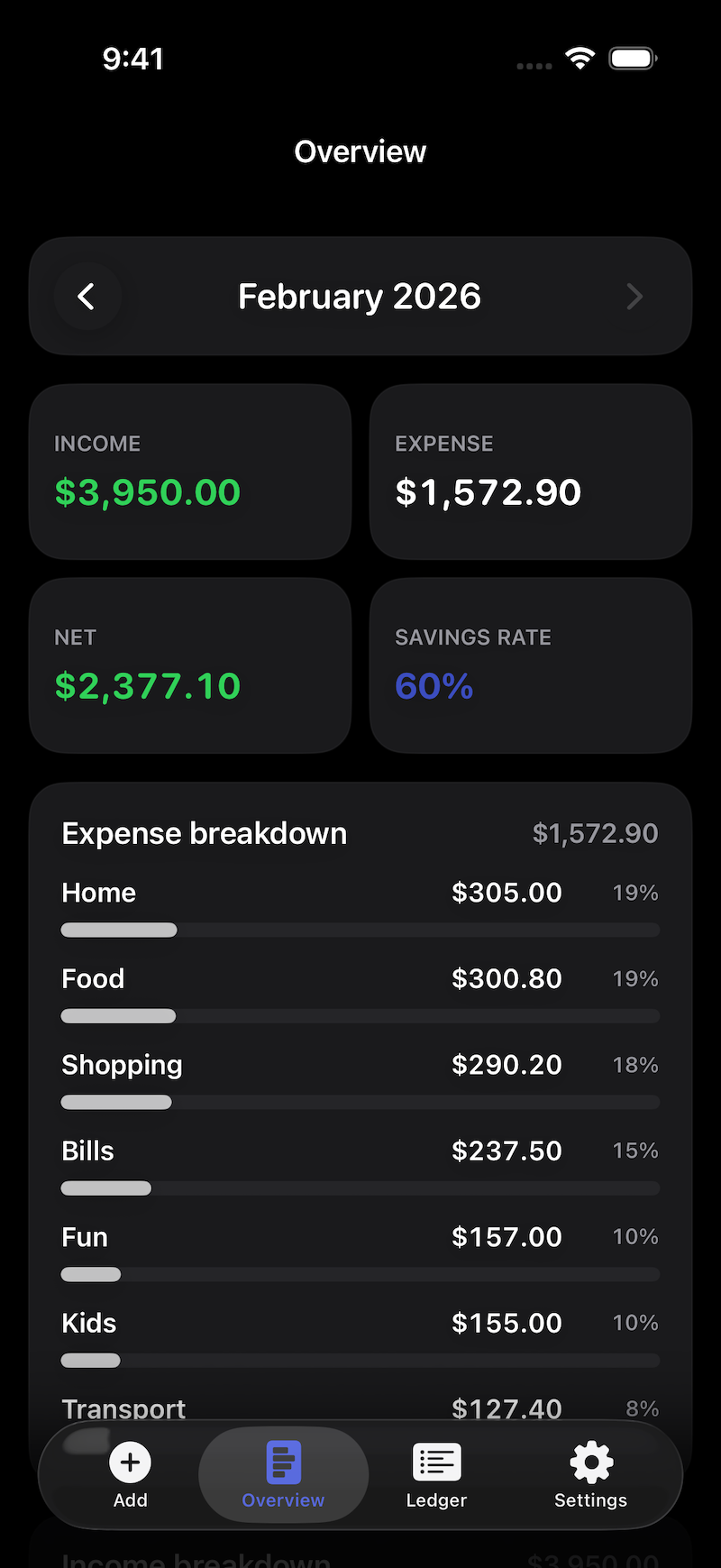Screen dimensions: 721x1568
Task: Select the Overview tab icon
Action: tap(283, 1462)
